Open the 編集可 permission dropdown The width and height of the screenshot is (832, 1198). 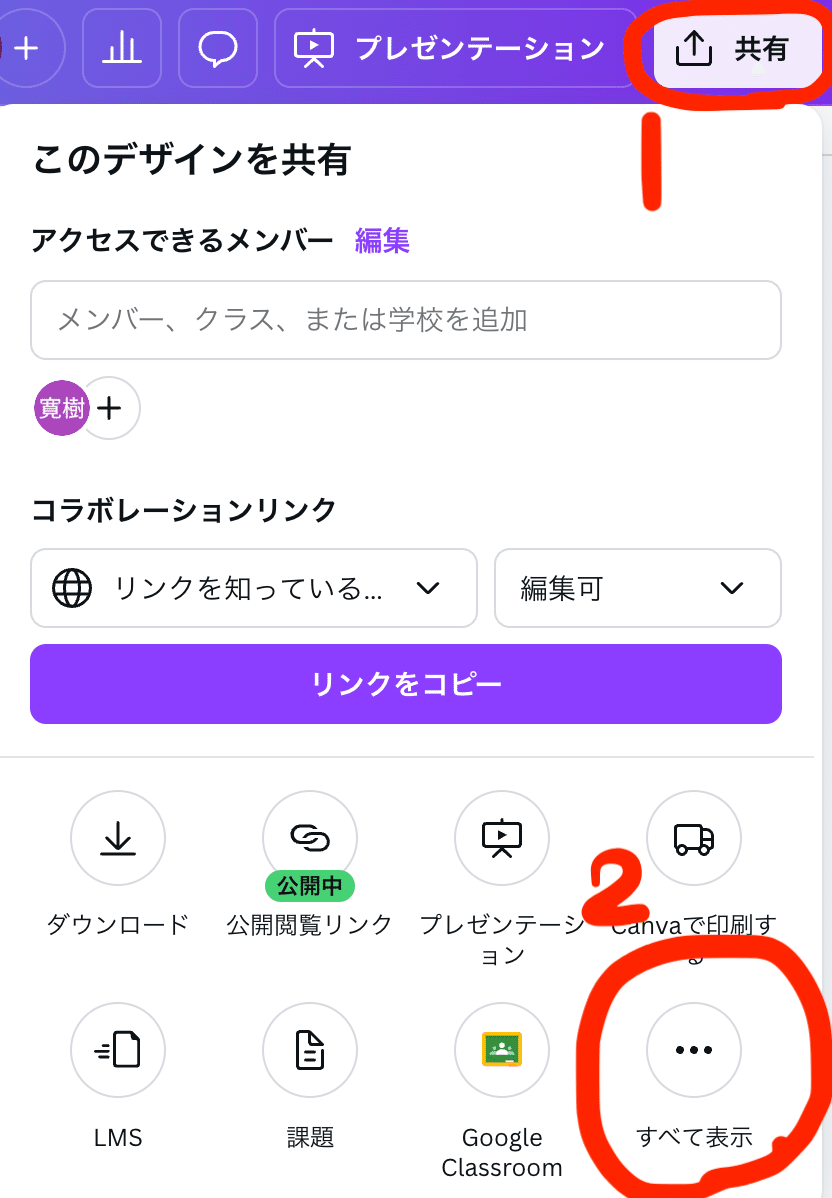click(637, 588)
